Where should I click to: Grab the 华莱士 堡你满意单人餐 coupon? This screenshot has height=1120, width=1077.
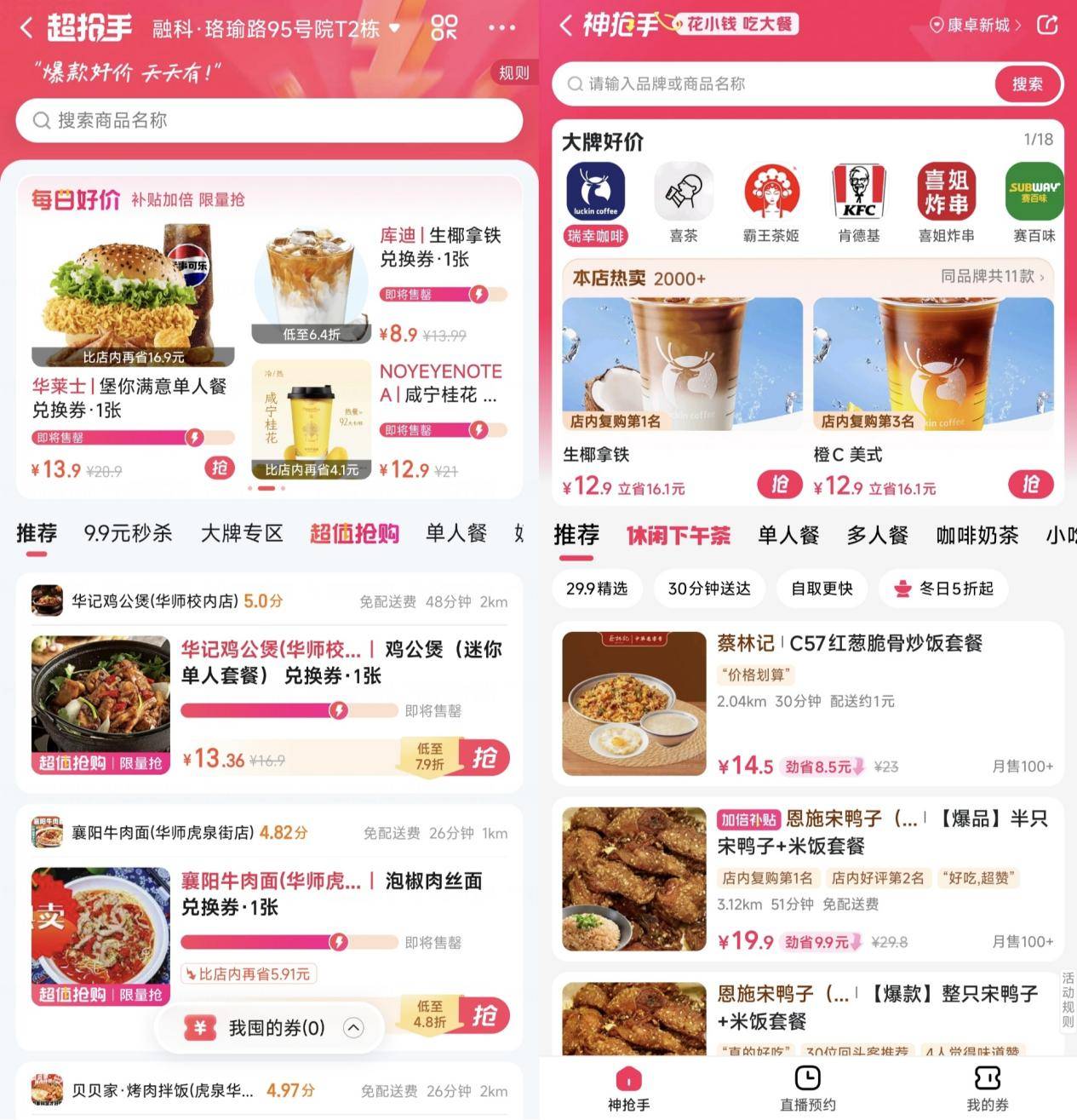219,468
